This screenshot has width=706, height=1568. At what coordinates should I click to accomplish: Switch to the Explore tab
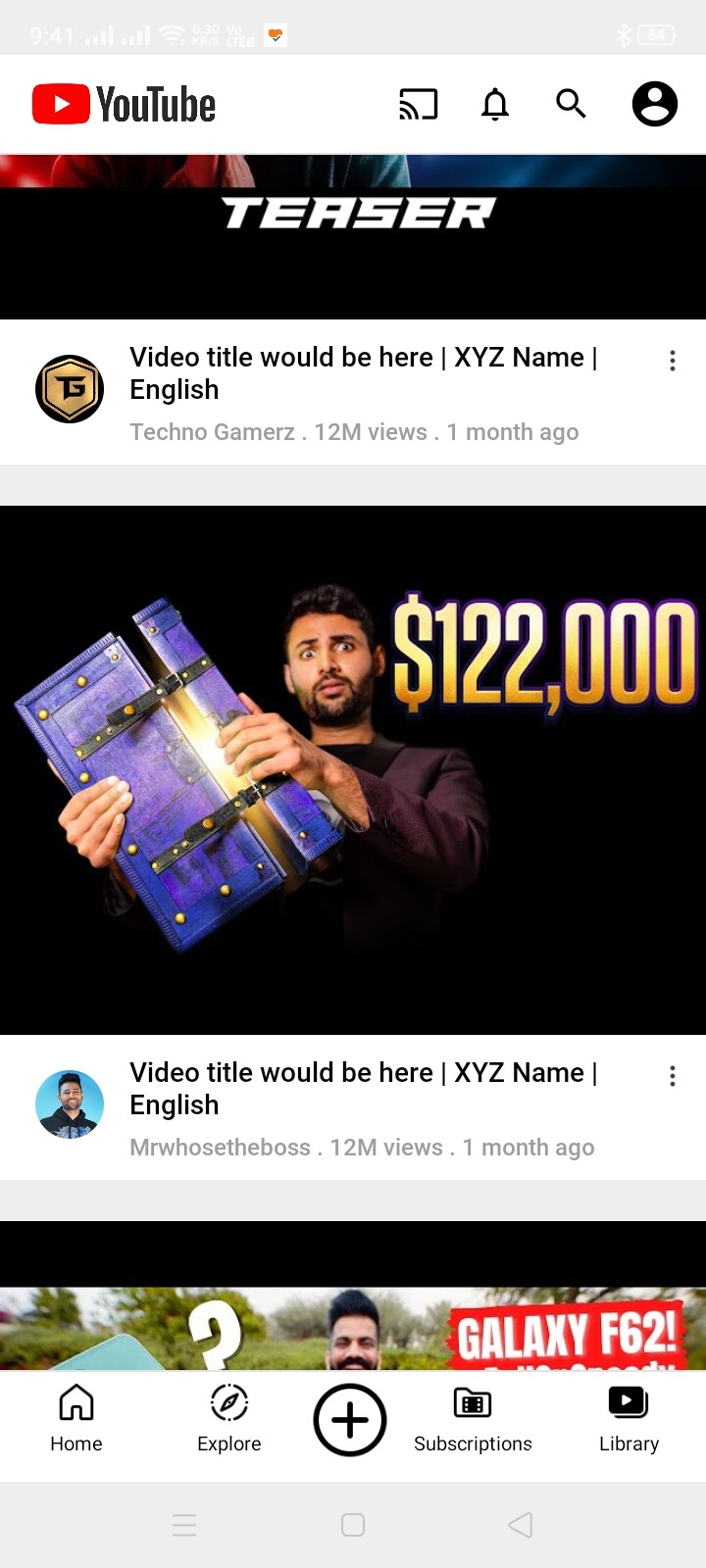[x=229, y=1419]
